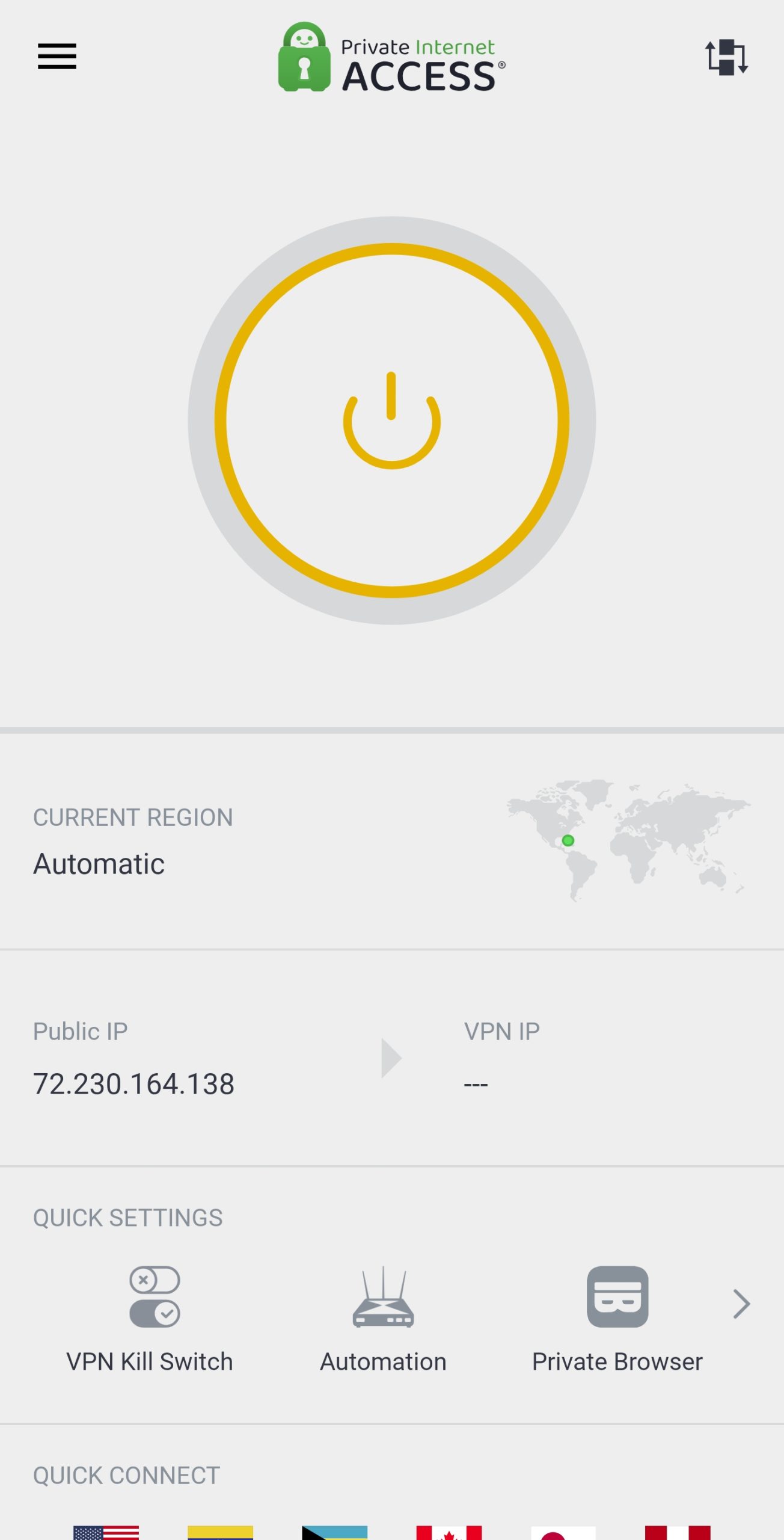Open the reorder tiles icon

[x=726, y=57]
